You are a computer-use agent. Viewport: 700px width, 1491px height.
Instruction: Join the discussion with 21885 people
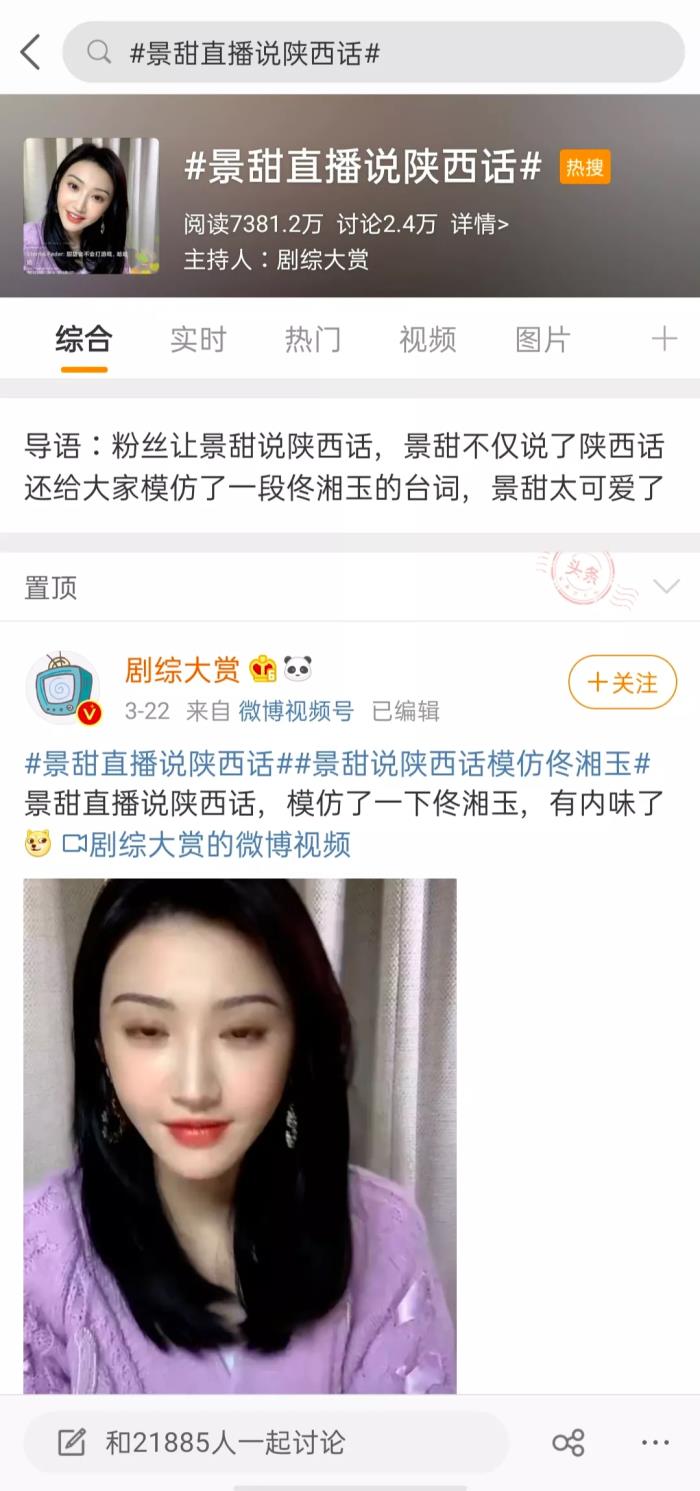click(225, 1443)
